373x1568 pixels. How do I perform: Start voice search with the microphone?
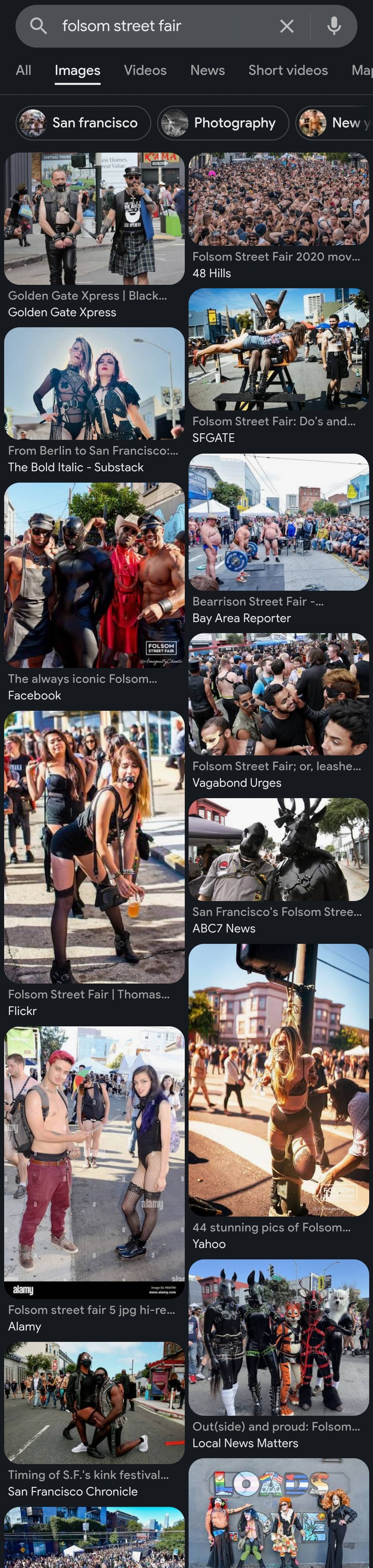[x=333, y=26]
